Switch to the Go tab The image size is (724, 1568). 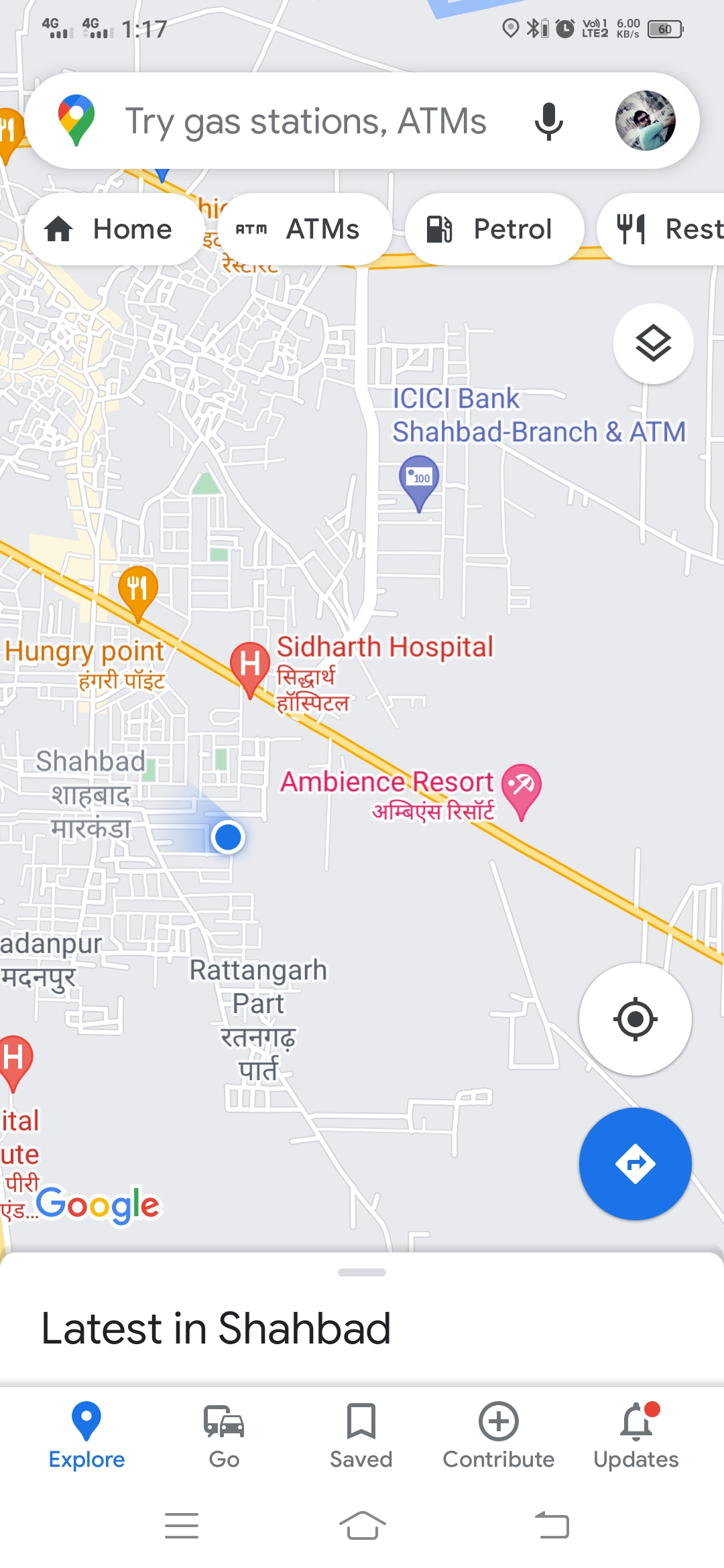(x=224, y=1435)
